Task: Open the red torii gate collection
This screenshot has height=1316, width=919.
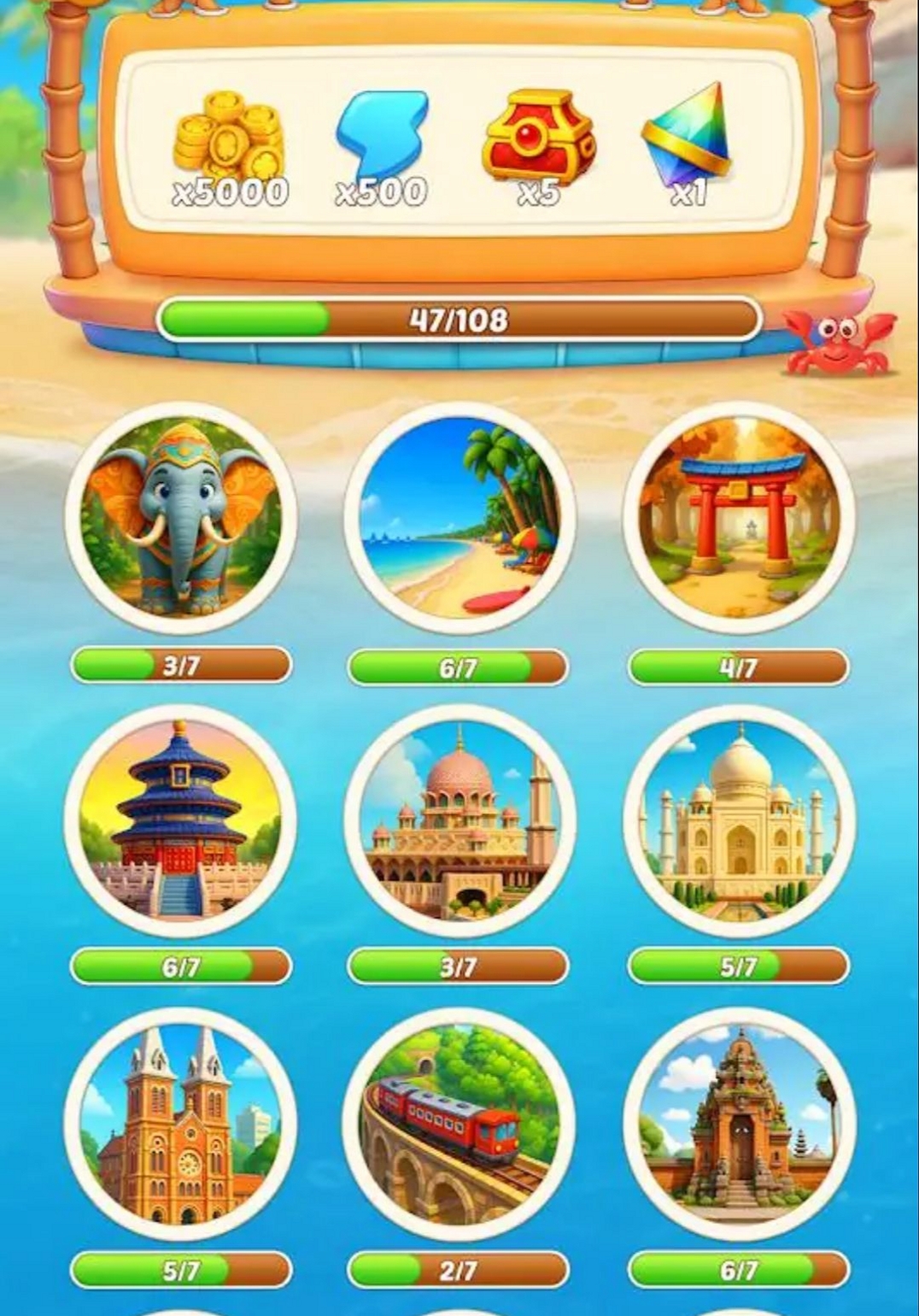Action: pos(738,518)
